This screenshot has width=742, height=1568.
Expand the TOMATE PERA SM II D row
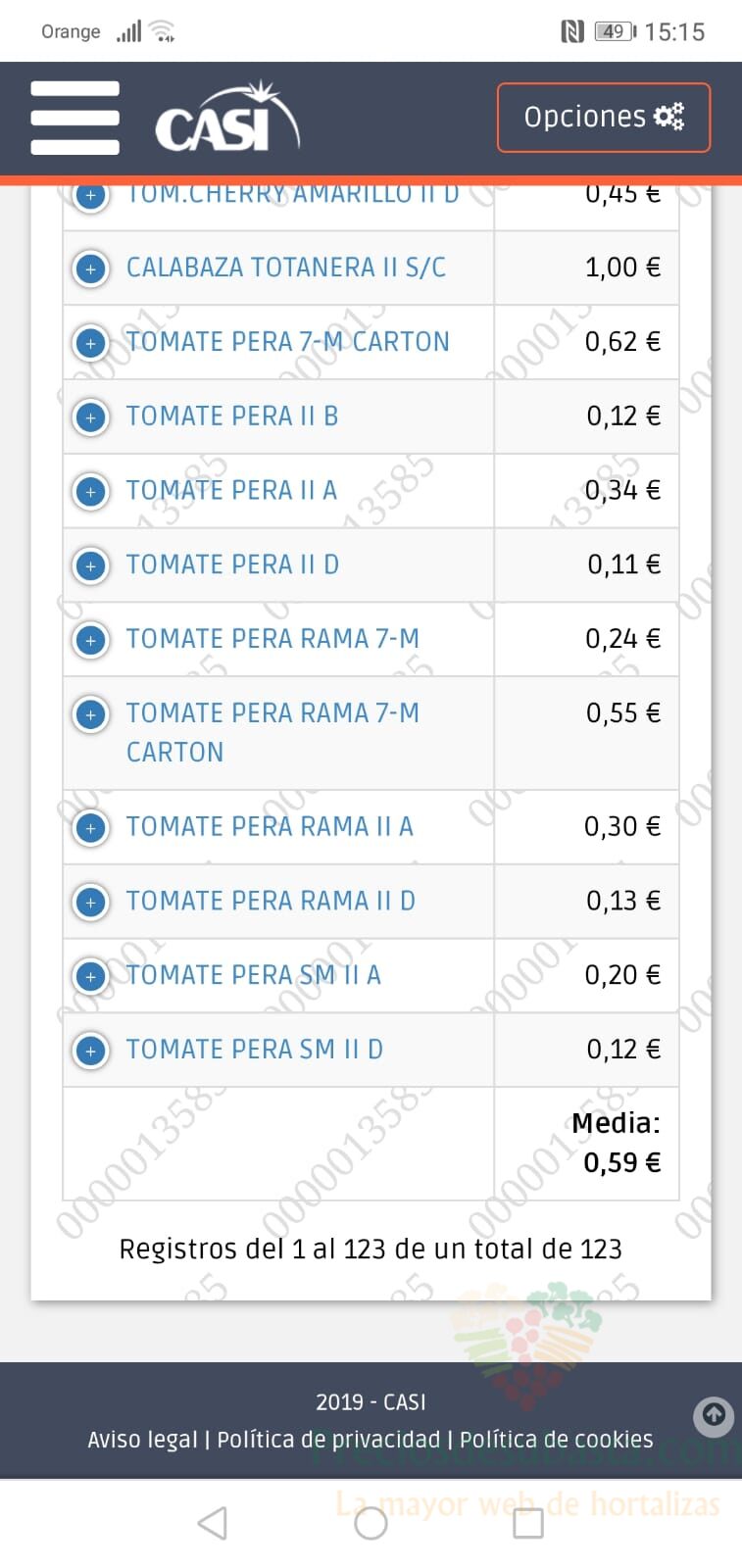coord(91,1051)
